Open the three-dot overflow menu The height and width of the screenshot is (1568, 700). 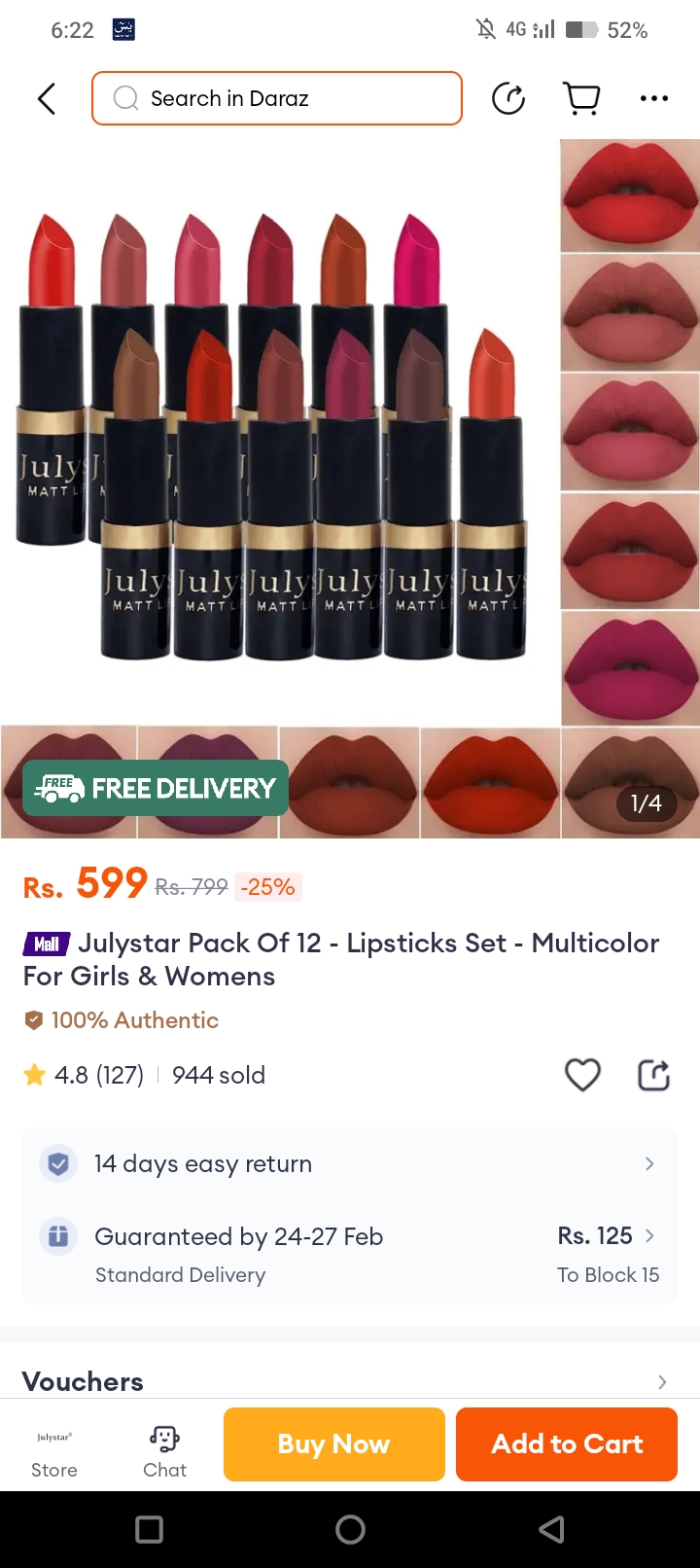pyautogui.click(x=653, y=98)
